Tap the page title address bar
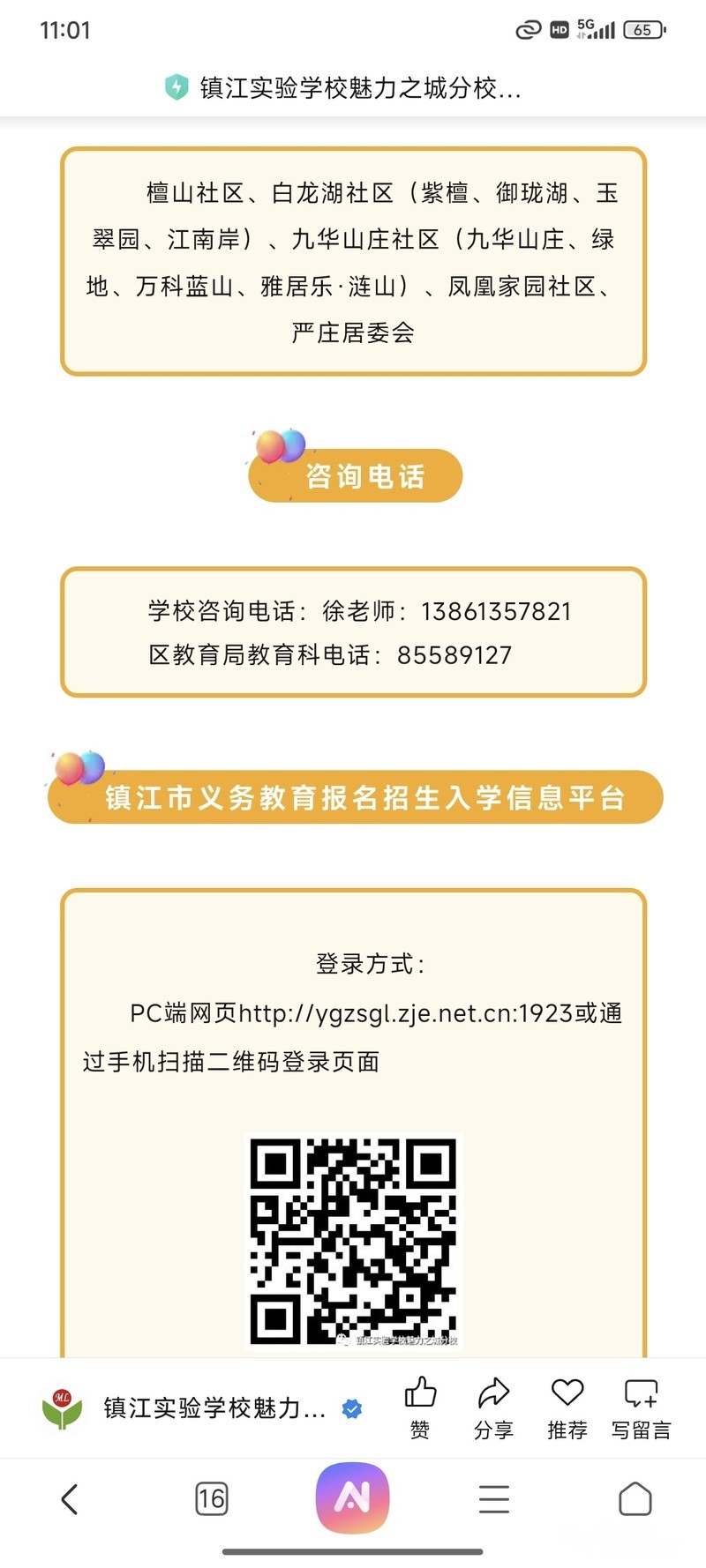 (x=360, y=88)
